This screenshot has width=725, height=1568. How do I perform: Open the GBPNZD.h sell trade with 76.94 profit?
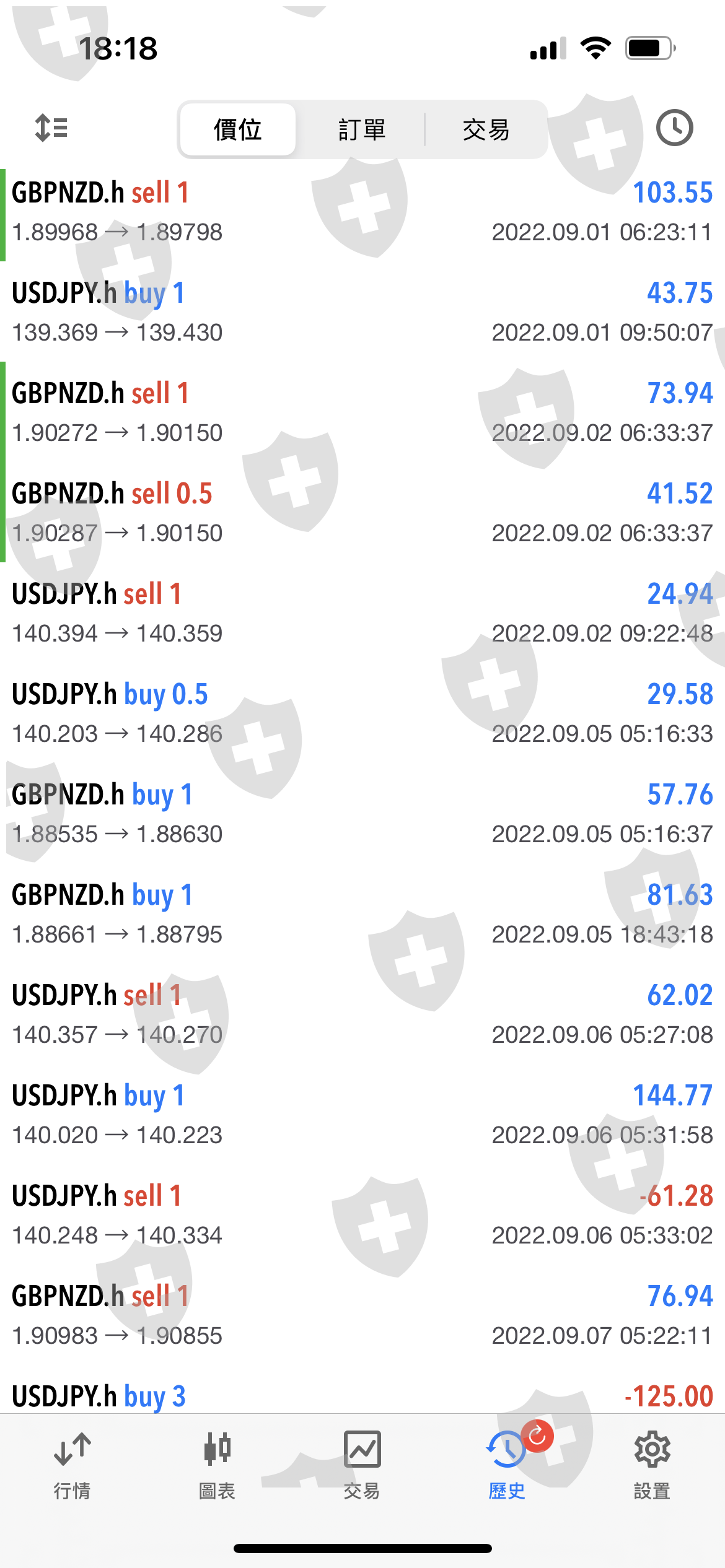tap(362, 1315)
